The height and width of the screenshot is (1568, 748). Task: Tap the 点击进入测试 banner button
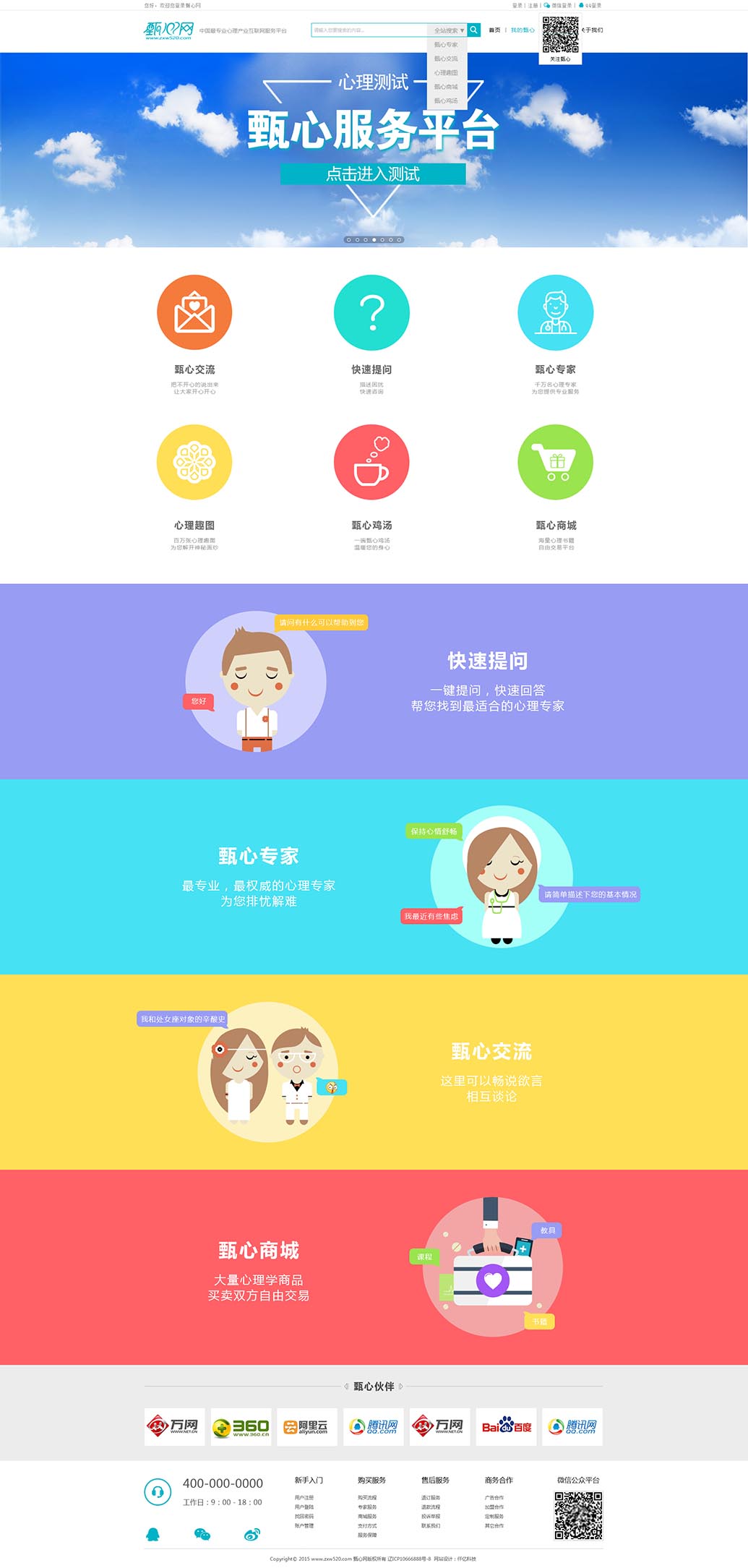[373, 173]
